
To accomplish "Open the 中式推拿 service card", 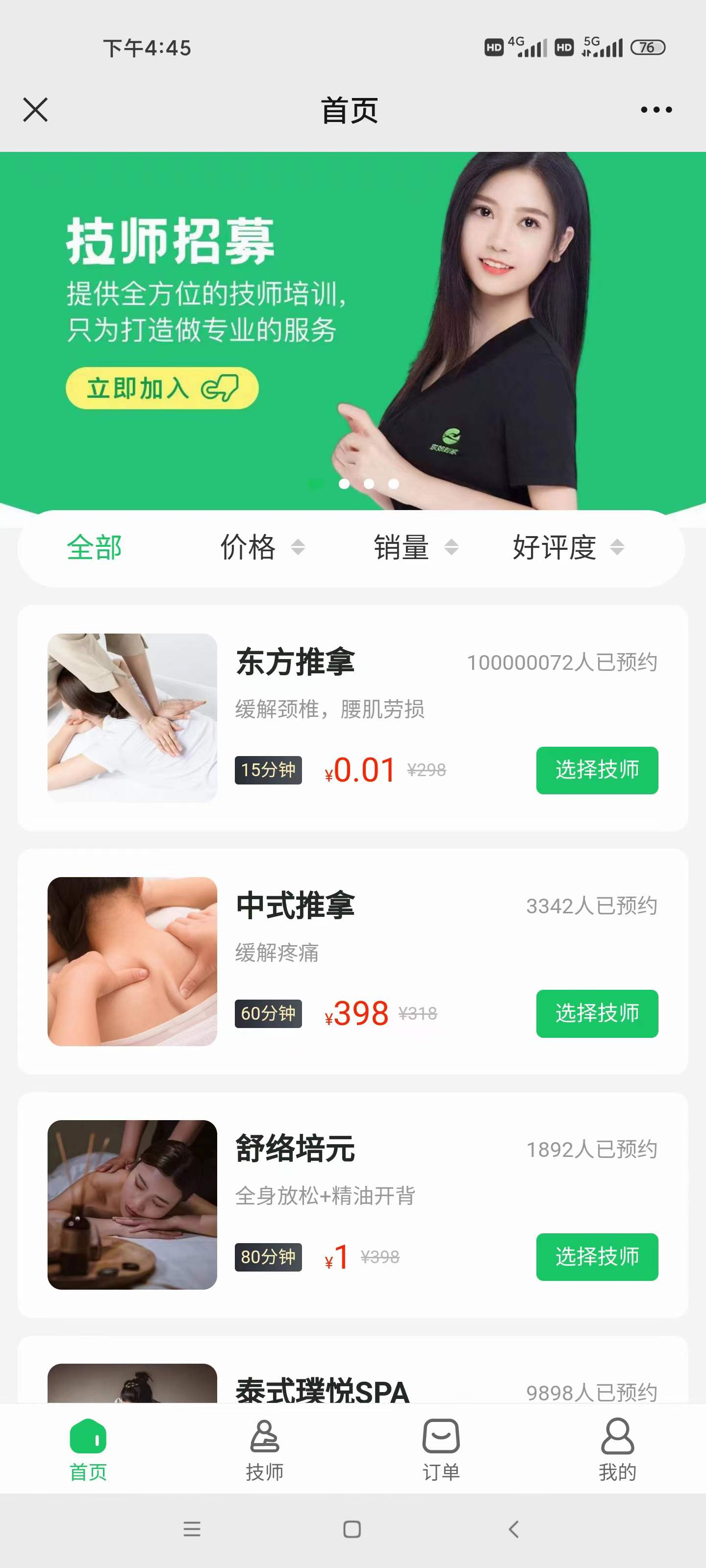I will (296, 906).
